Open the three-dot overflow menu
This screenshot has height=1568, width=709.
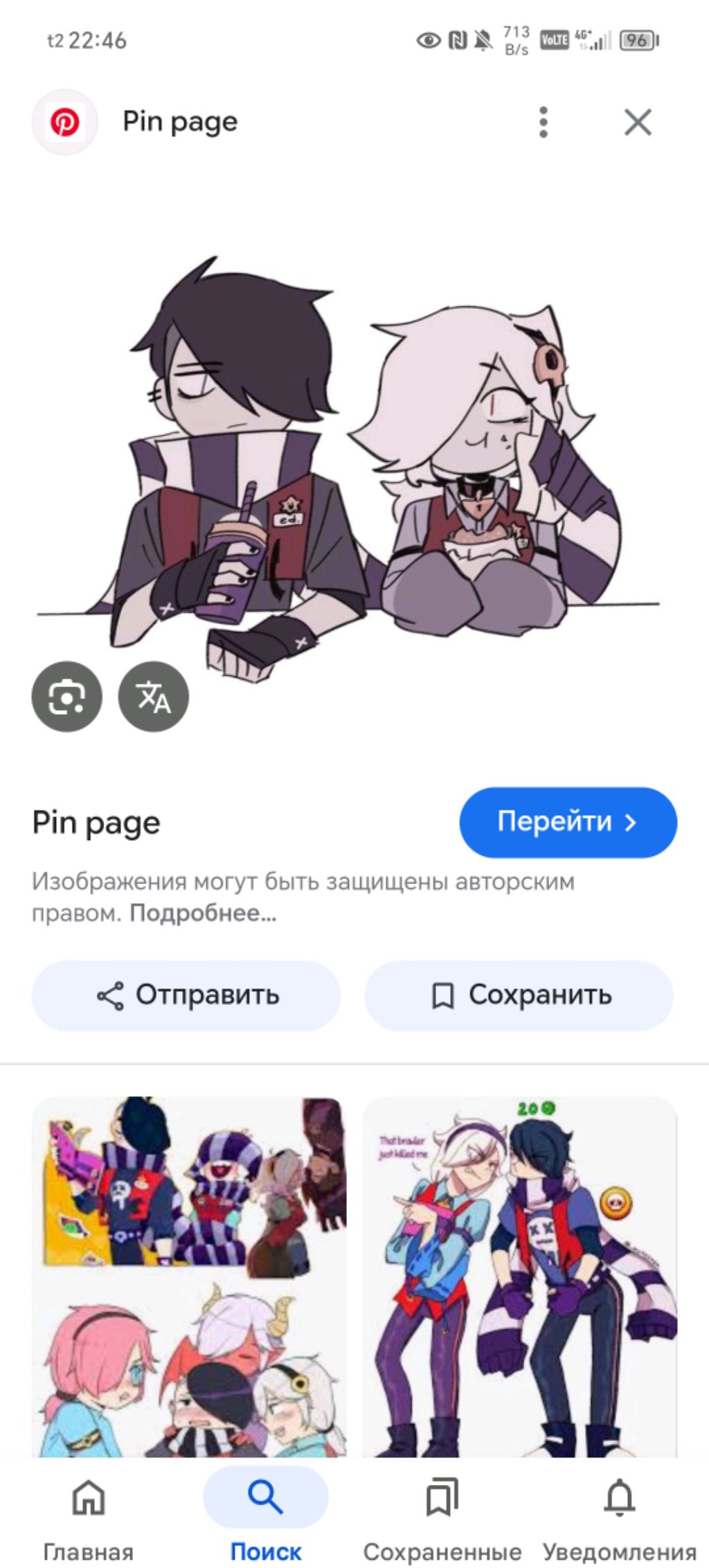(x=544, y=123)
